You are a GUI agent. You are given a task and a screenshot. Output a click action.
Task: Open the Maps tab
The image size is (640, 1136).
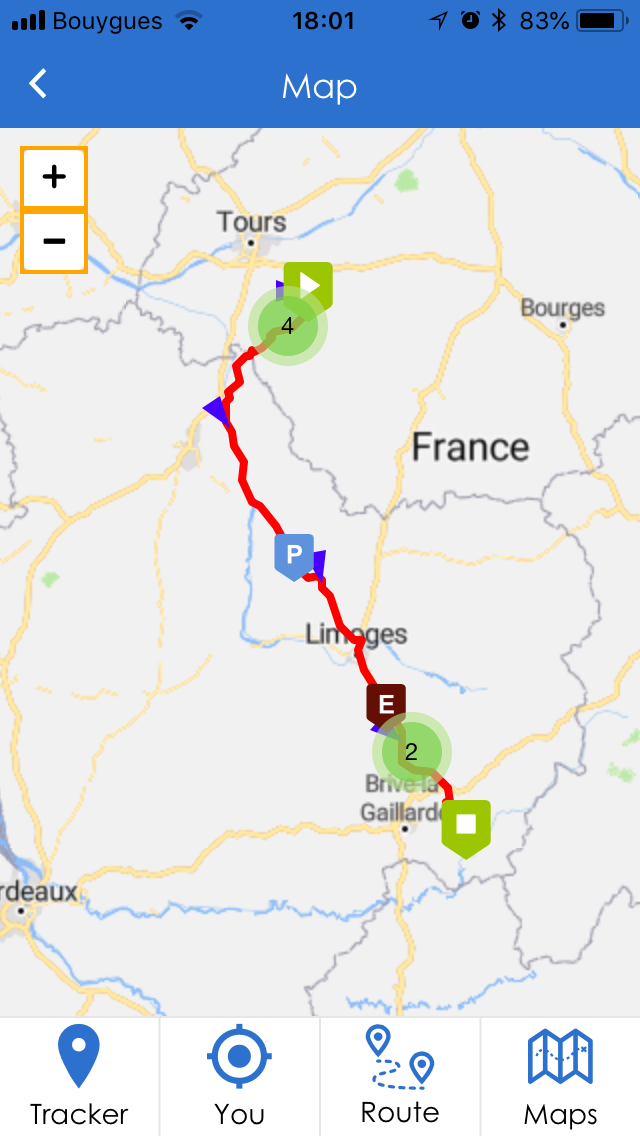560,1077
